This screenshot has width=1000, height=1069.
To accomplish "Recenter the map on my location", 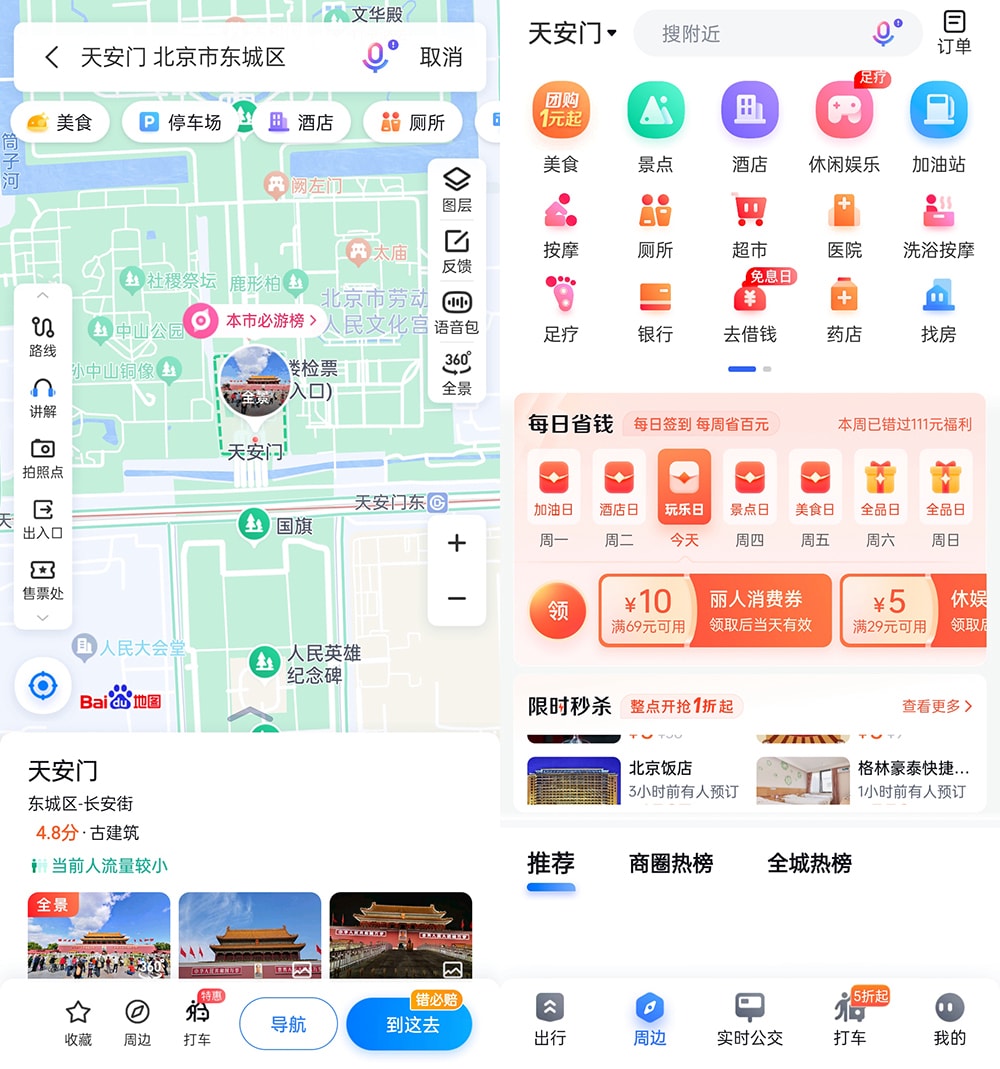I will pos(43,686).
